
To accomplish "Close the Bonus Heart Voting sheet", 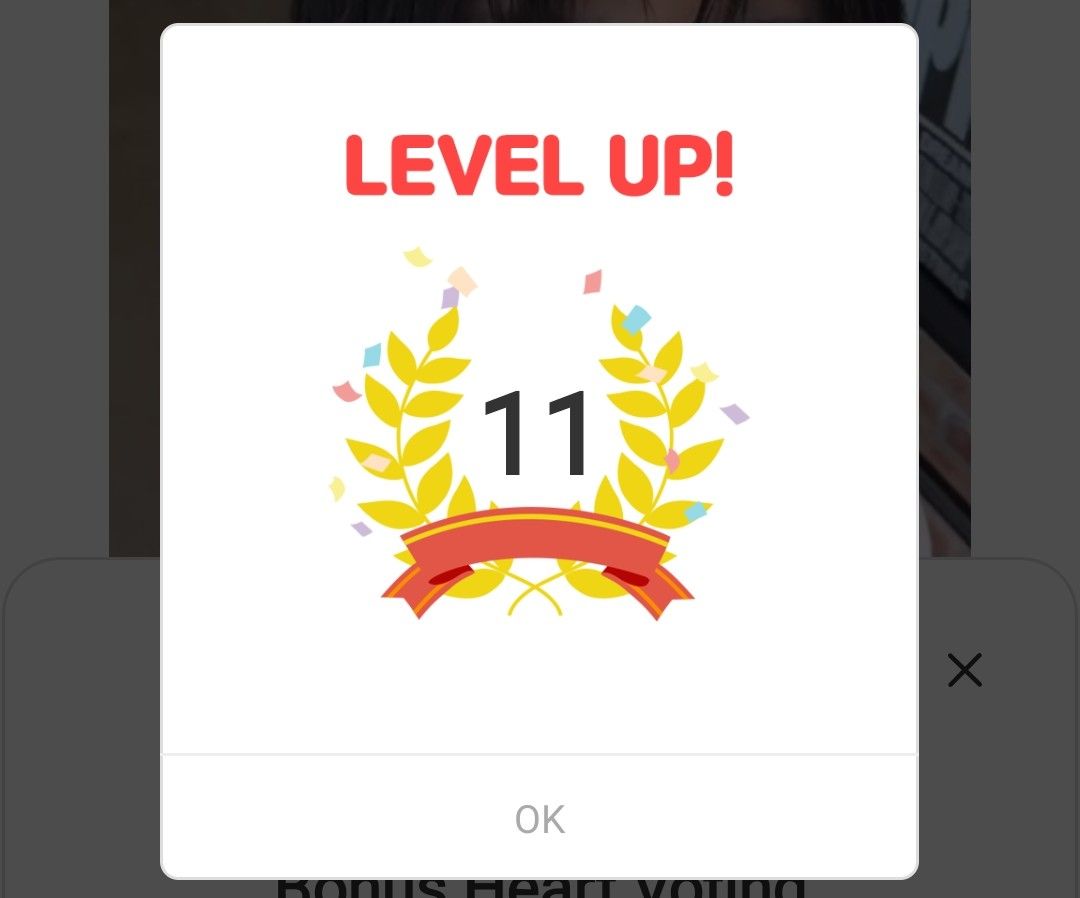I will [964, 670].
